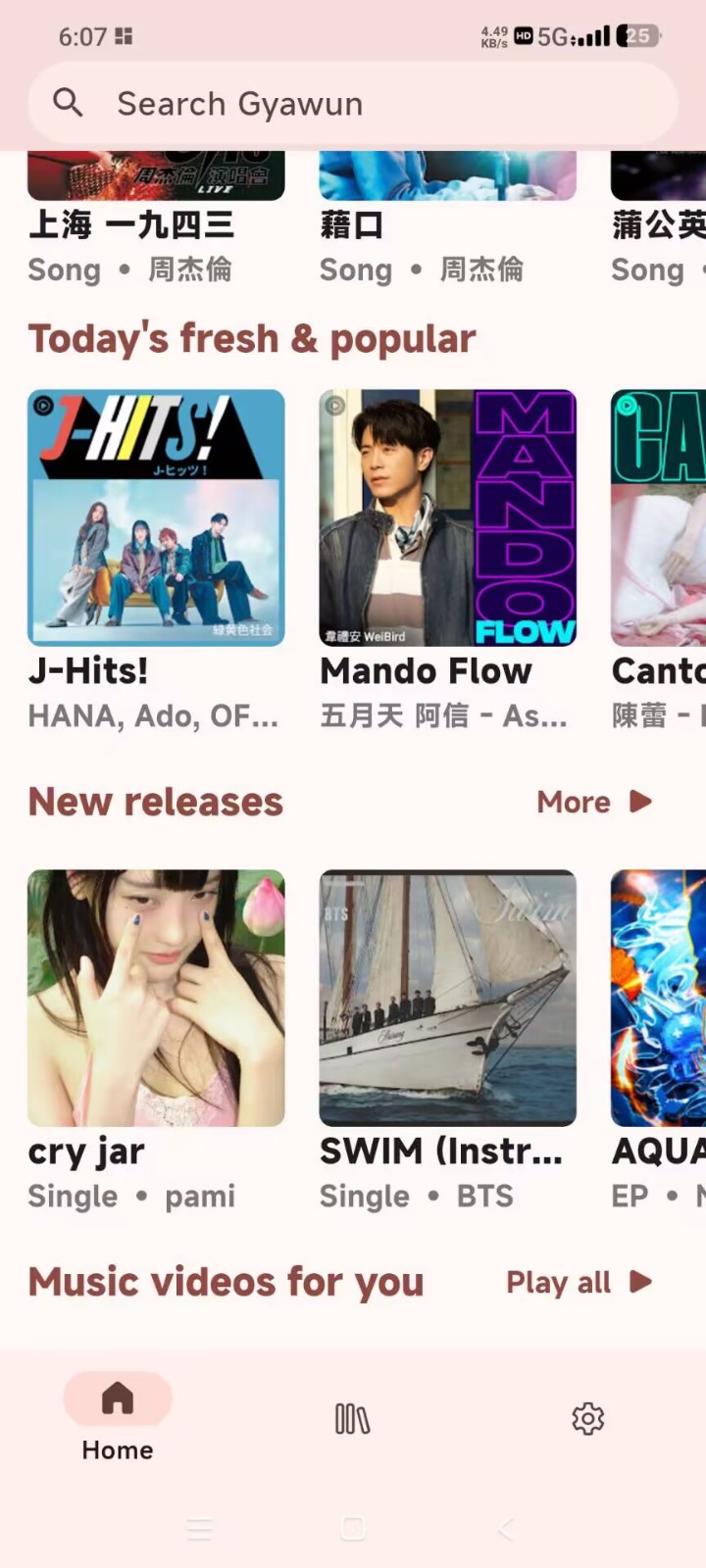
Task: Open the Search Gyawun field
Action: coord(353,103)
